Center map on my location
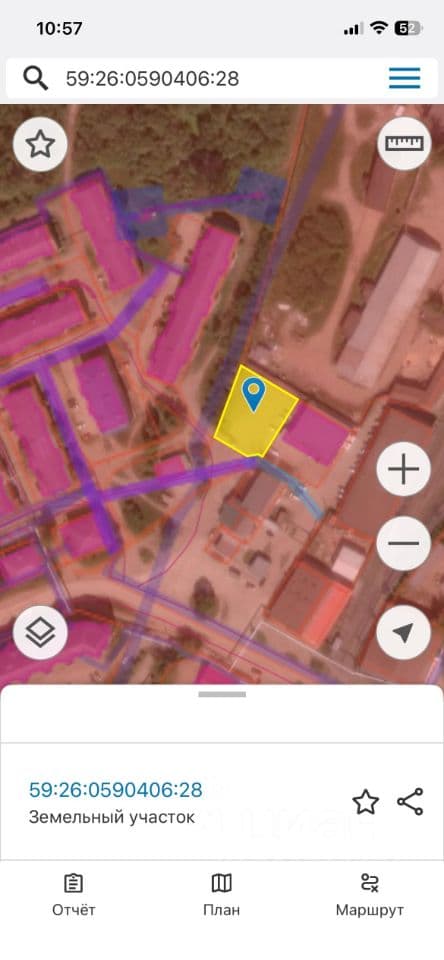This screenshot has width=444, height=960. coord(404,633)
